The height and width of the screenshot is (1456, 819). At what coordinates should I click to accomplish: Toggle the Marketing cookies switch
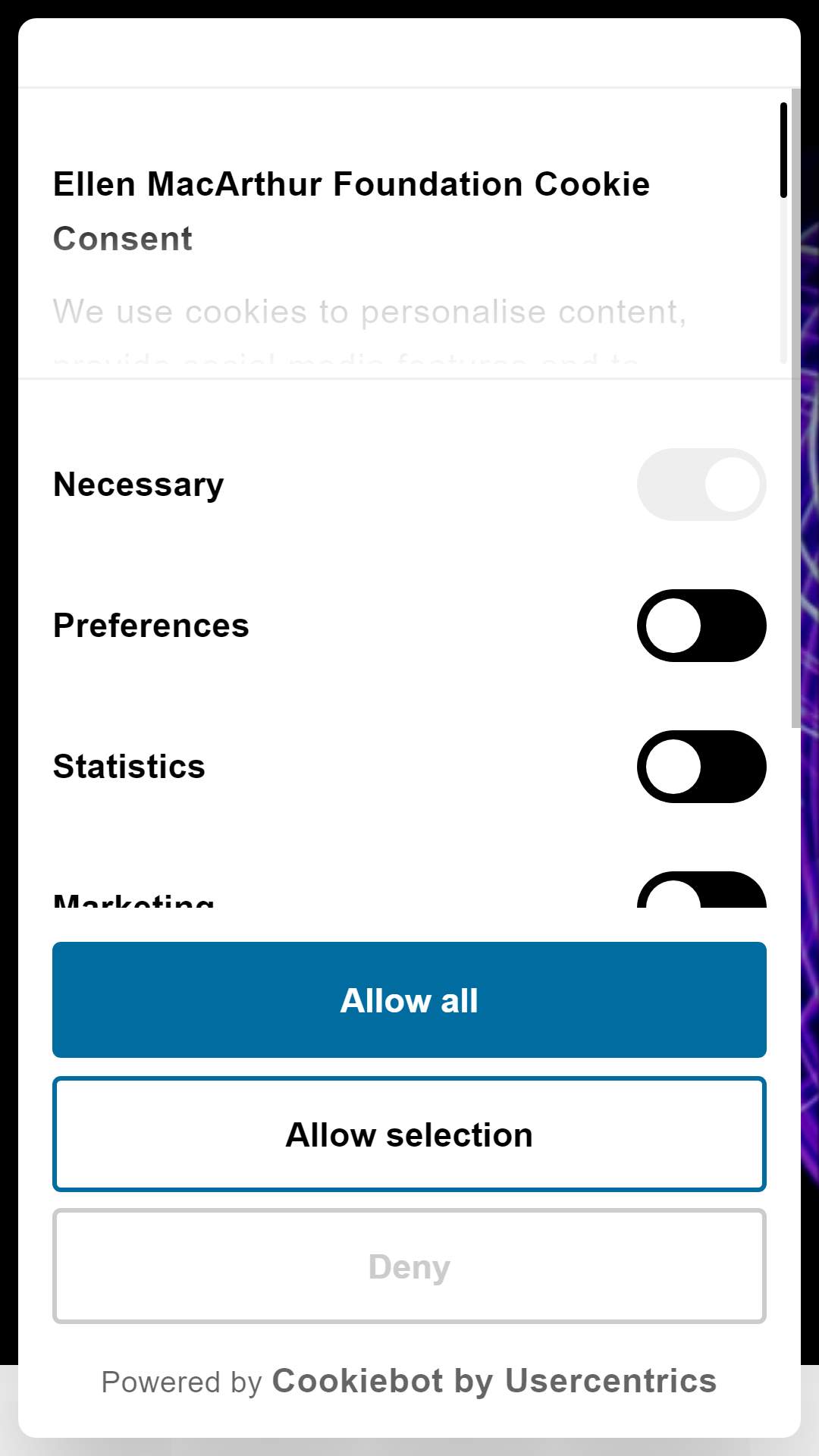[701, 890]
